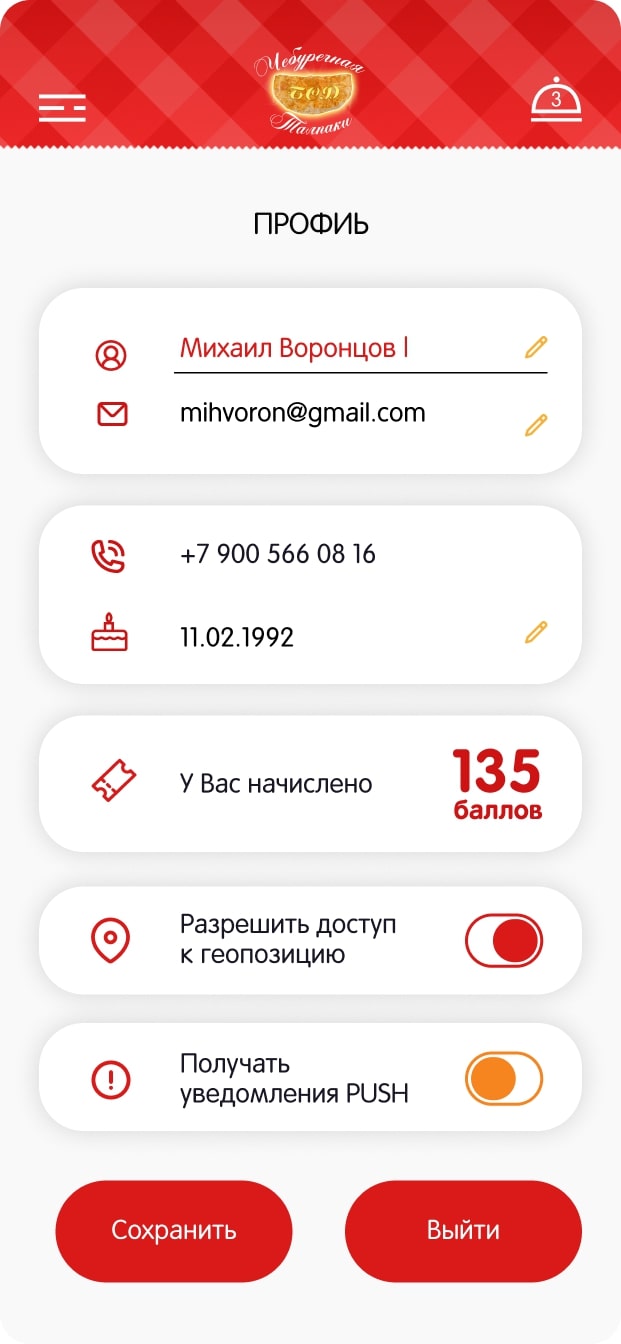Open the hamburger drawer menu
Image resolution: width=621 pixels, height=1344 pixels.
pyautogui.click(x=62, y=108)
